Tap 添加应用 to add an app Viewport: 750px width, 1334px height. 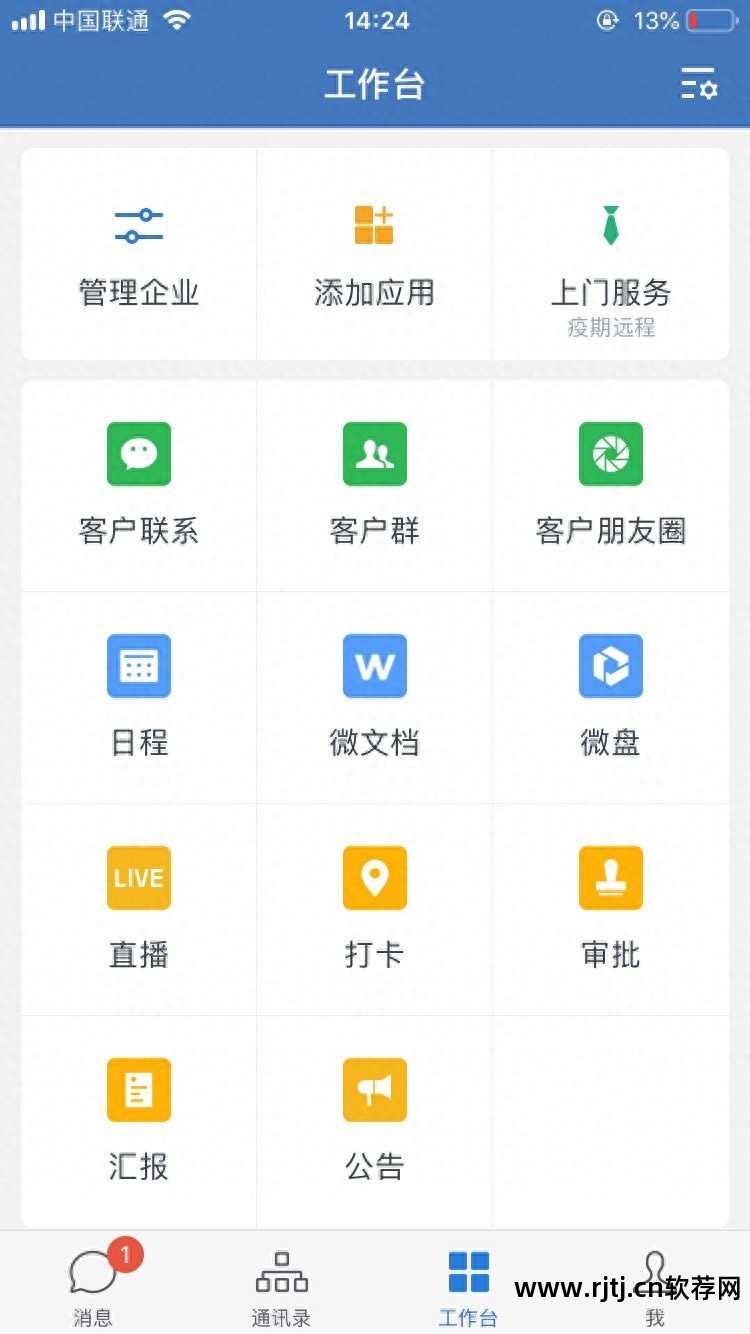374,253
